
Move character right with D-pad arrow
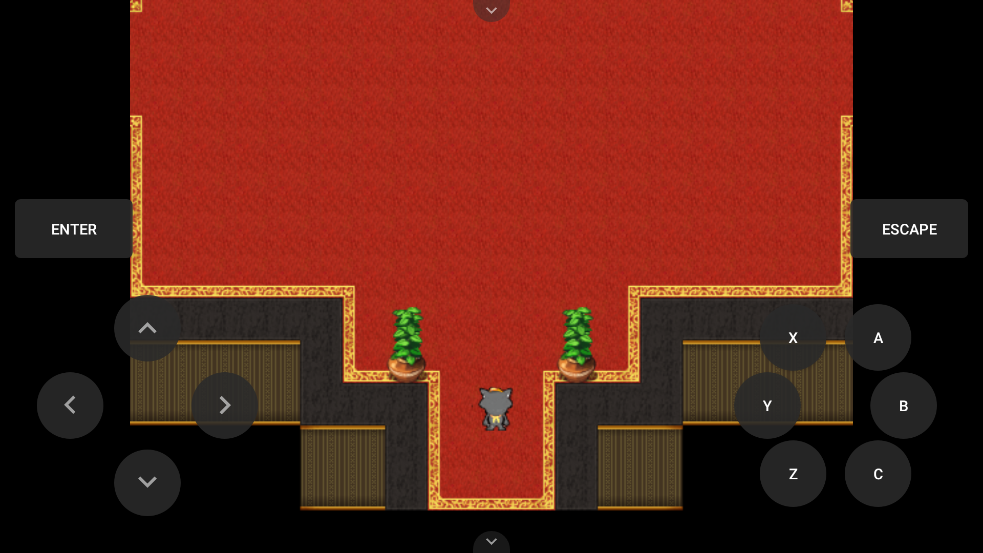pos(224,405)
